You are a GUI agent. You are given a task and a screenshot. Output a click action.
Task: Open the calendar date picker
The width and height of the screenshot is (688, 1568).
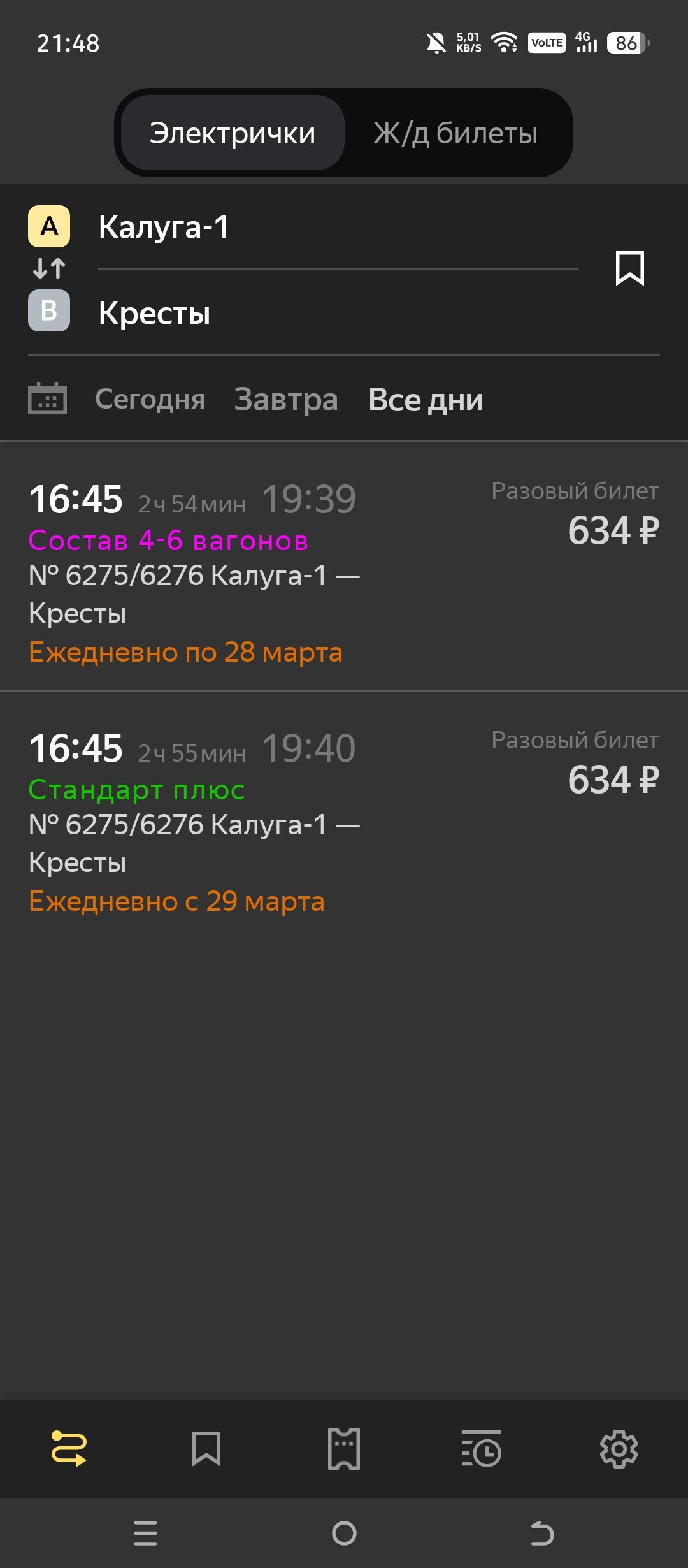pyautogui.click(x=48, y=399)
